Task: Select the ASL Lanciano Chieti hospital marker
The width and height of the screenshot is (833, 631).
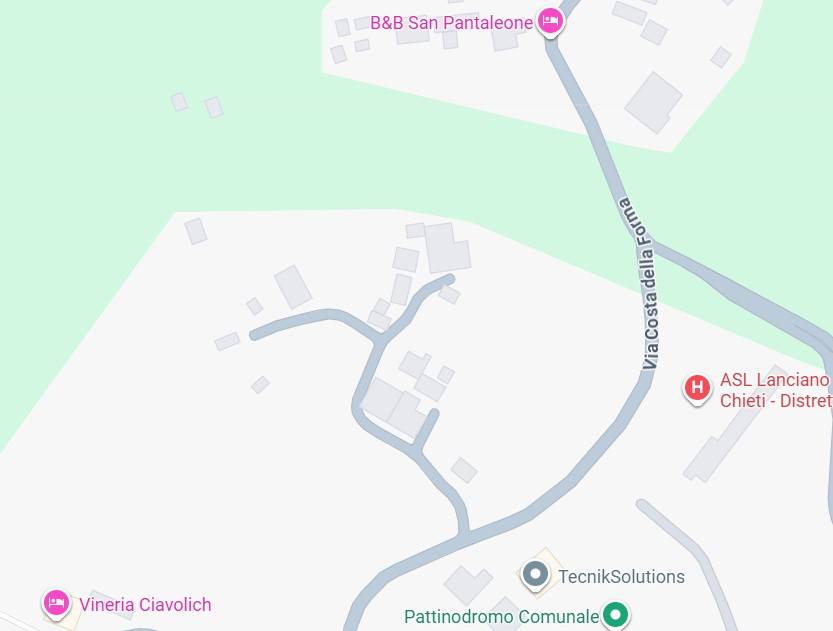Action: [697, 387]
